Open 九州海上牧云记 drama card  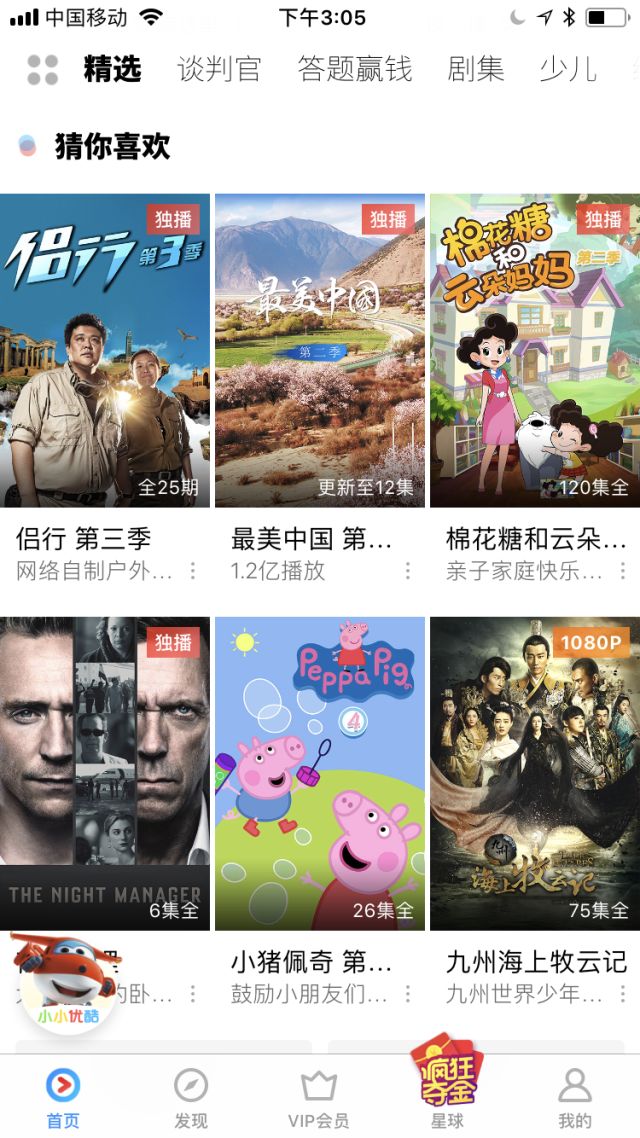pos(535,773)
